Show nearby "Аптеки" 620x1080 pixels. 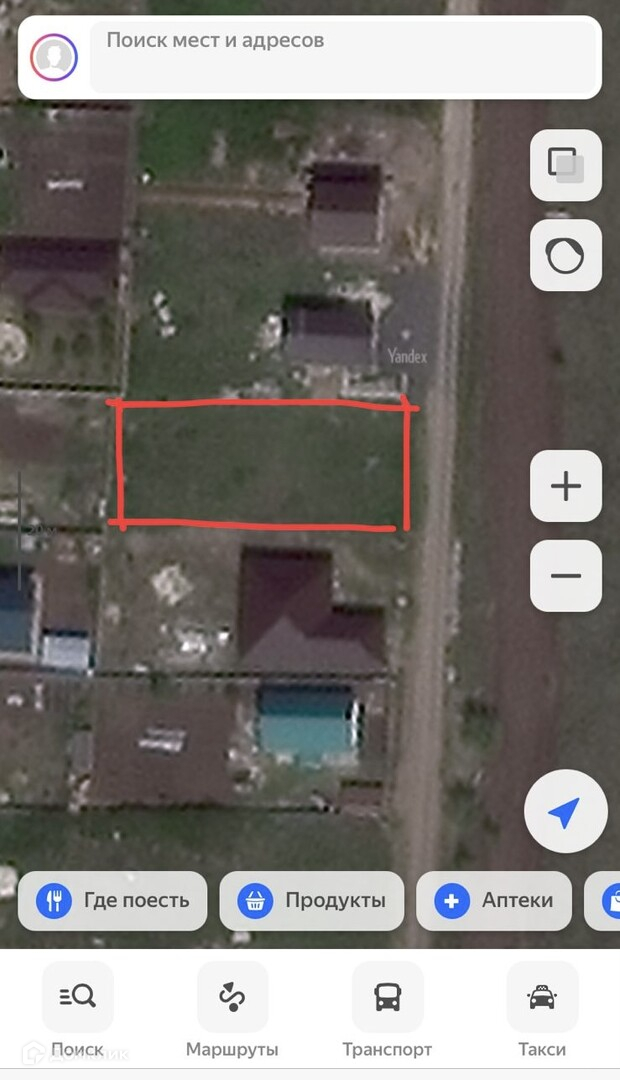click(x=494, y=901)
